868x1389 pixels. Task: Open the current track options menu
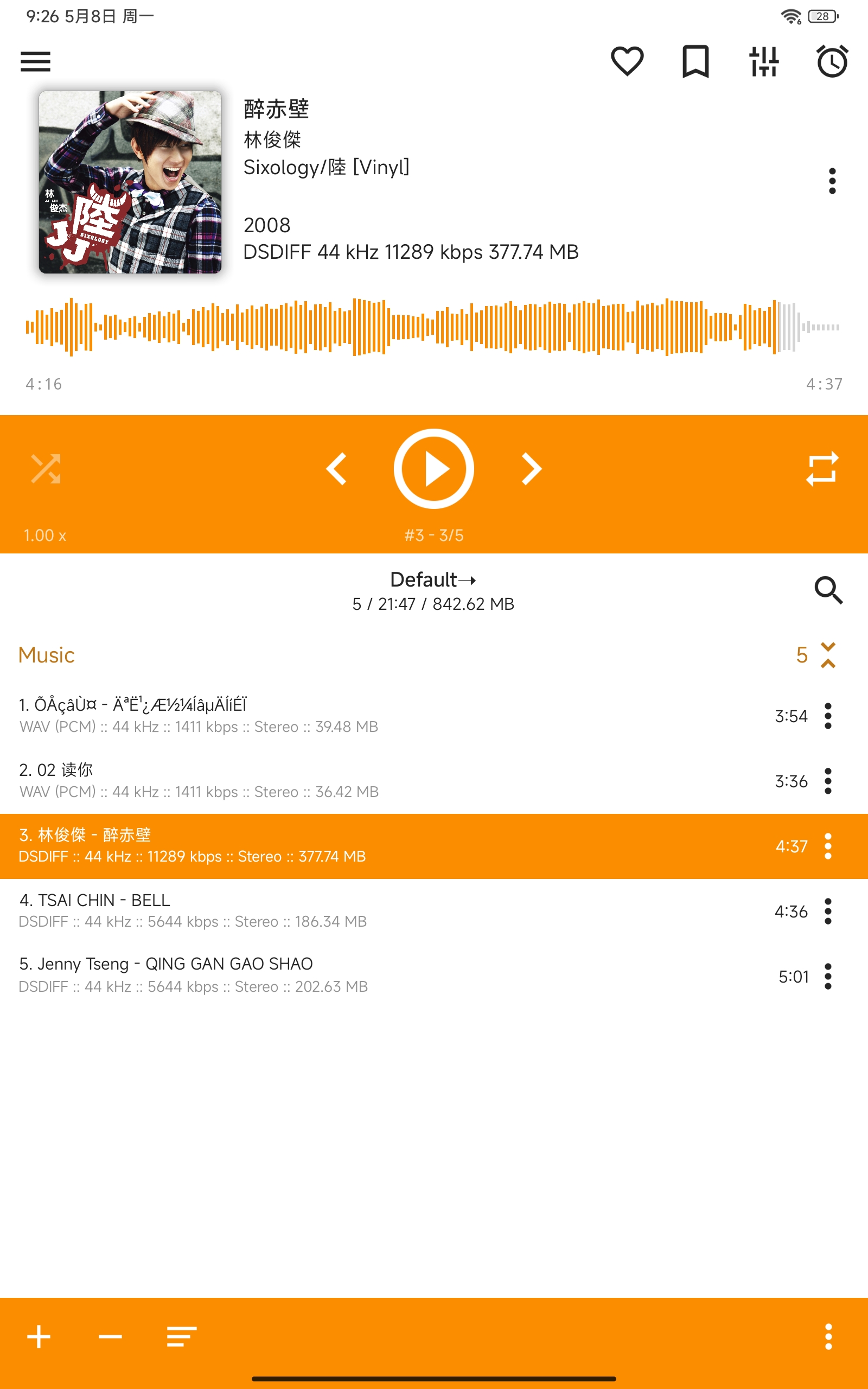[x=832, y=181]
